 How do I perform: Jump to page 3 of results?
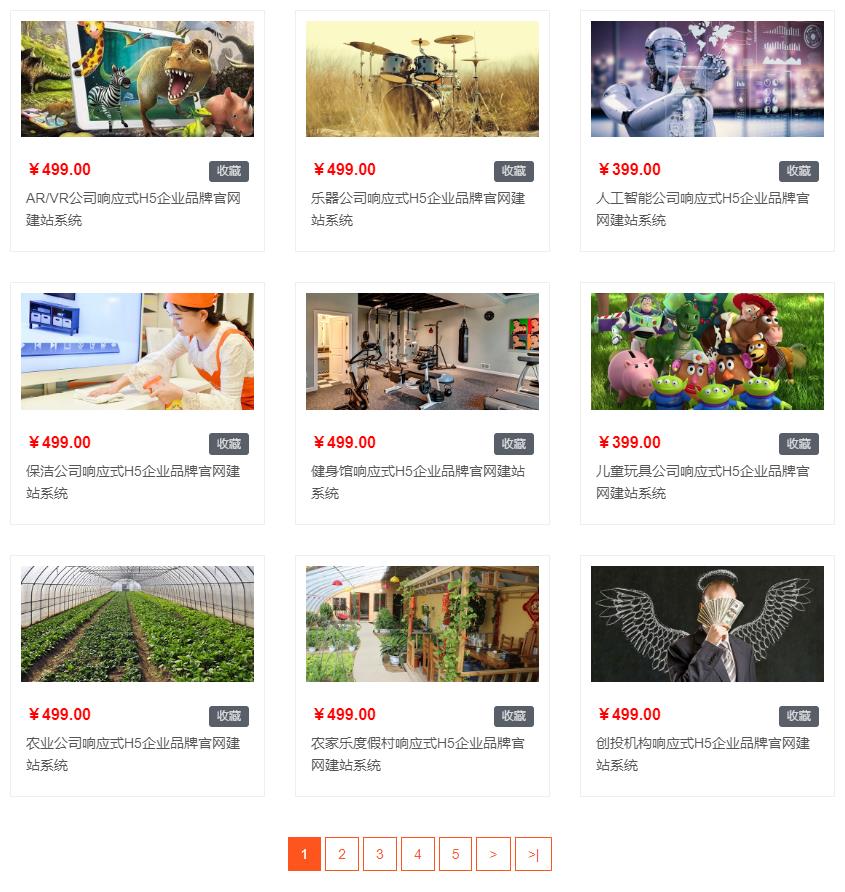pyautogui.click(x=380, y=854)
